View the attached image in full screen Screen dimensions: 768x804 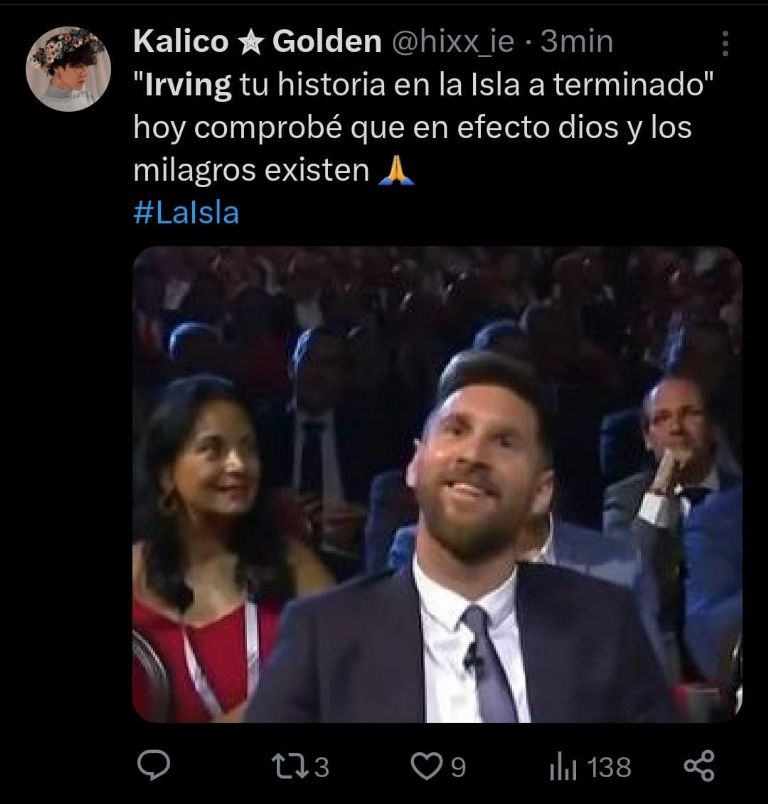point(437,485)
